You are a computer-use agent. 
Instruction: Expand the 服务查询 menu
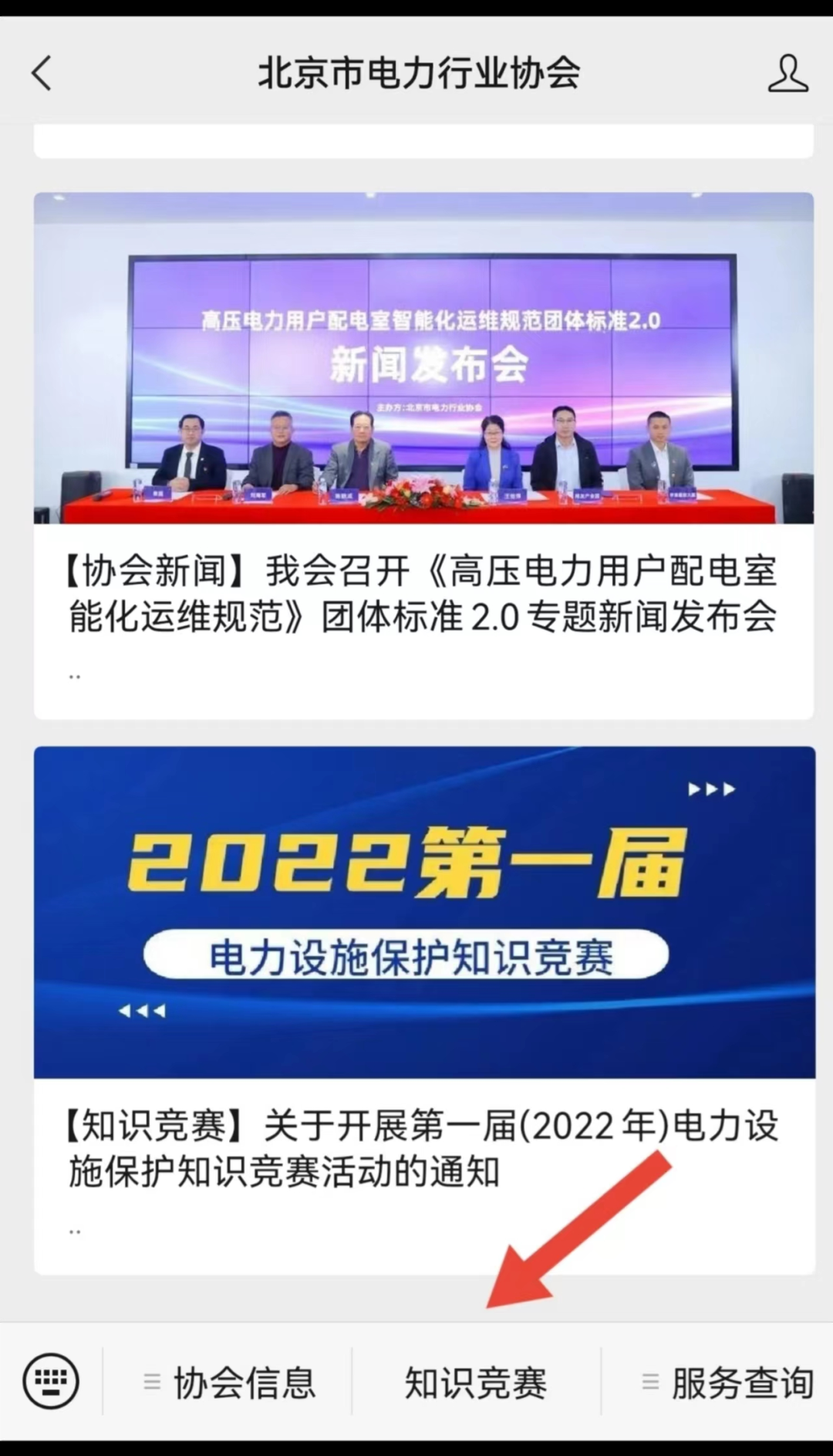coord(726,1382)
